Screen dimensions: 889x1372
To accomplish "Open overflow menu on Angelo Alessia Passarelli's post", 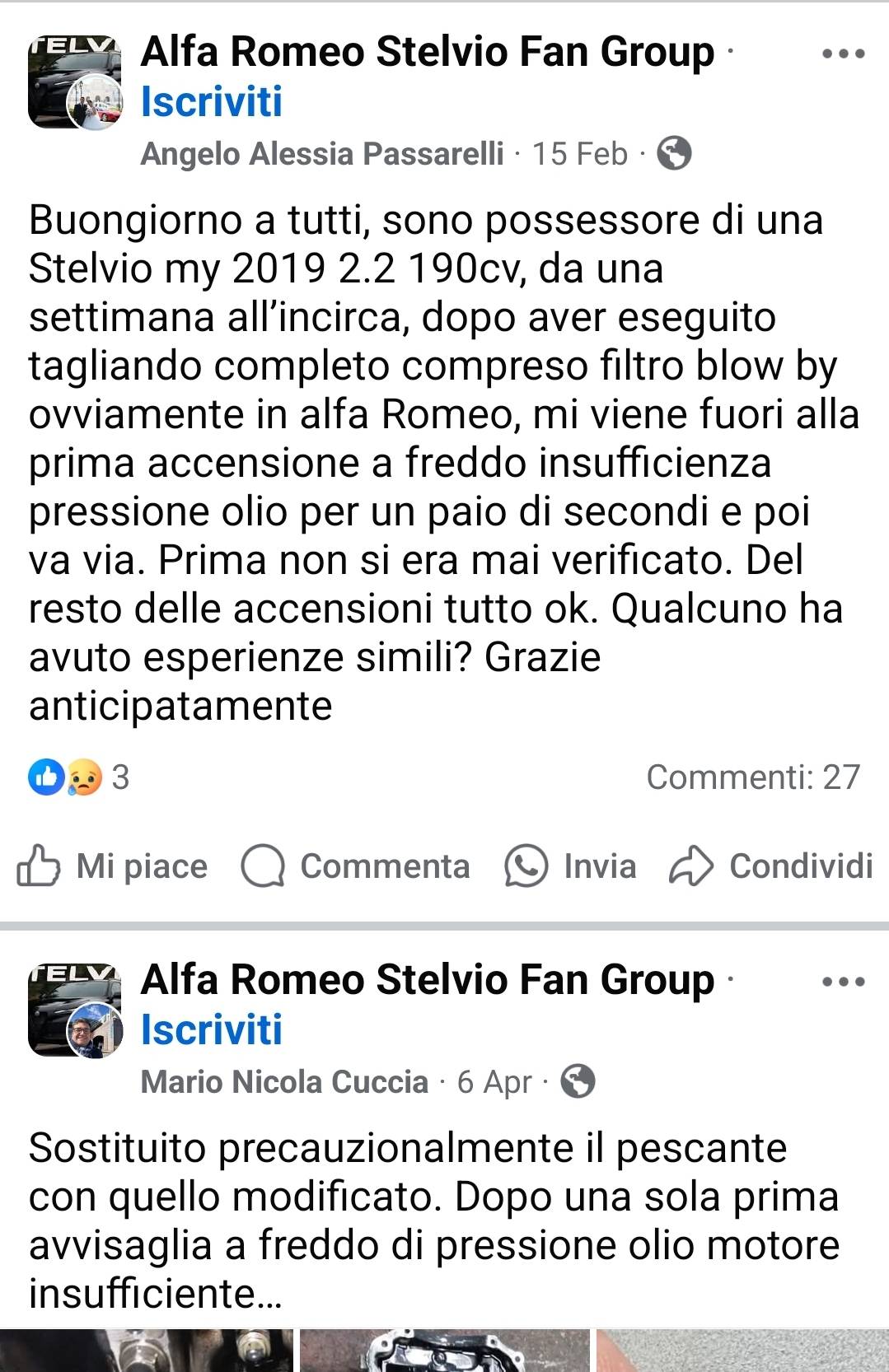I will tap(843, 54).
